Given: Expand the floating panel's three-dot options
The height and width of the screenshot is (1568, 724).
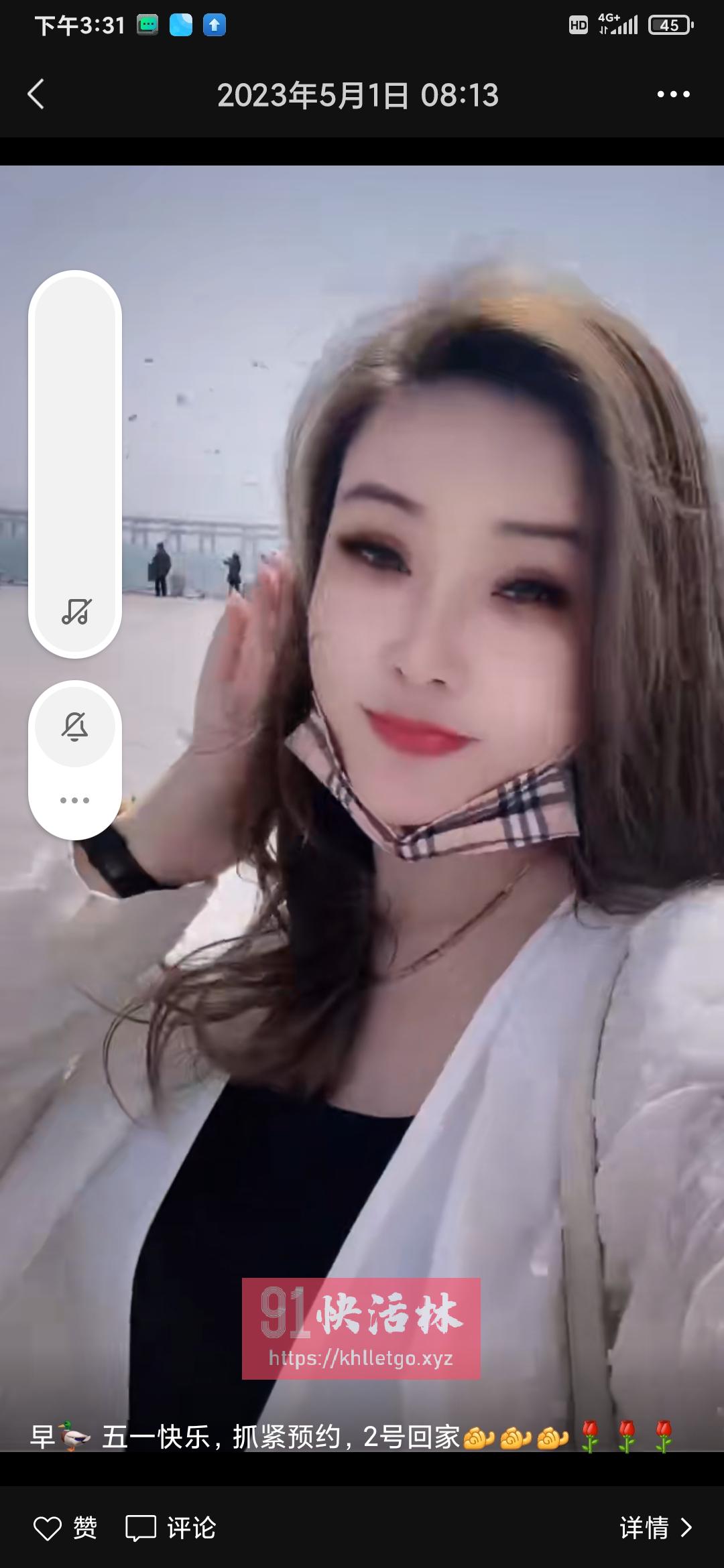Looking at the screenshot, I should (75, 800).
